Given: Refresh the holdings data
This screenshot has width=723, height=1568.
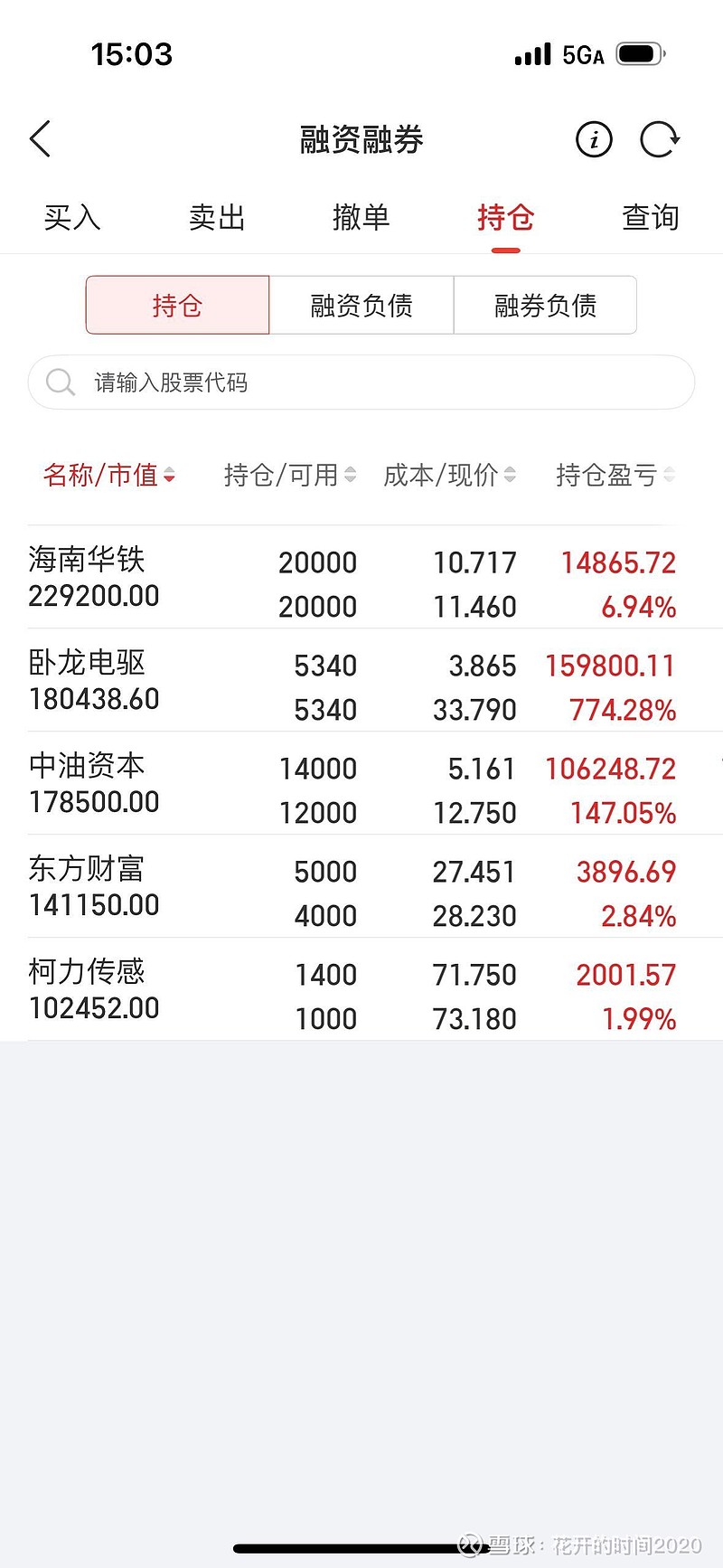Looking at the screenshot, I should [660, 139].
